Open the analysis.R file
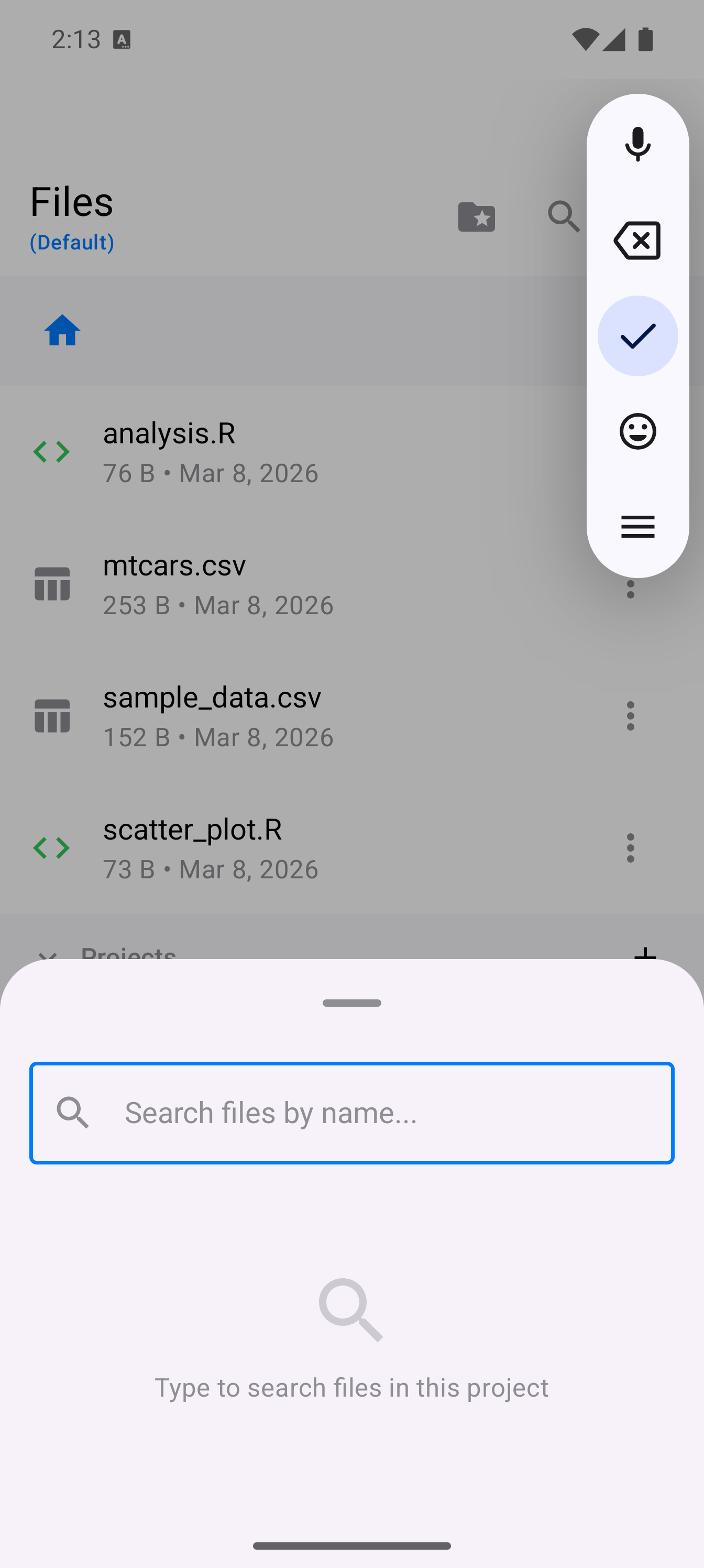The width and height of the screenshot is (704, 1568). 244,452
